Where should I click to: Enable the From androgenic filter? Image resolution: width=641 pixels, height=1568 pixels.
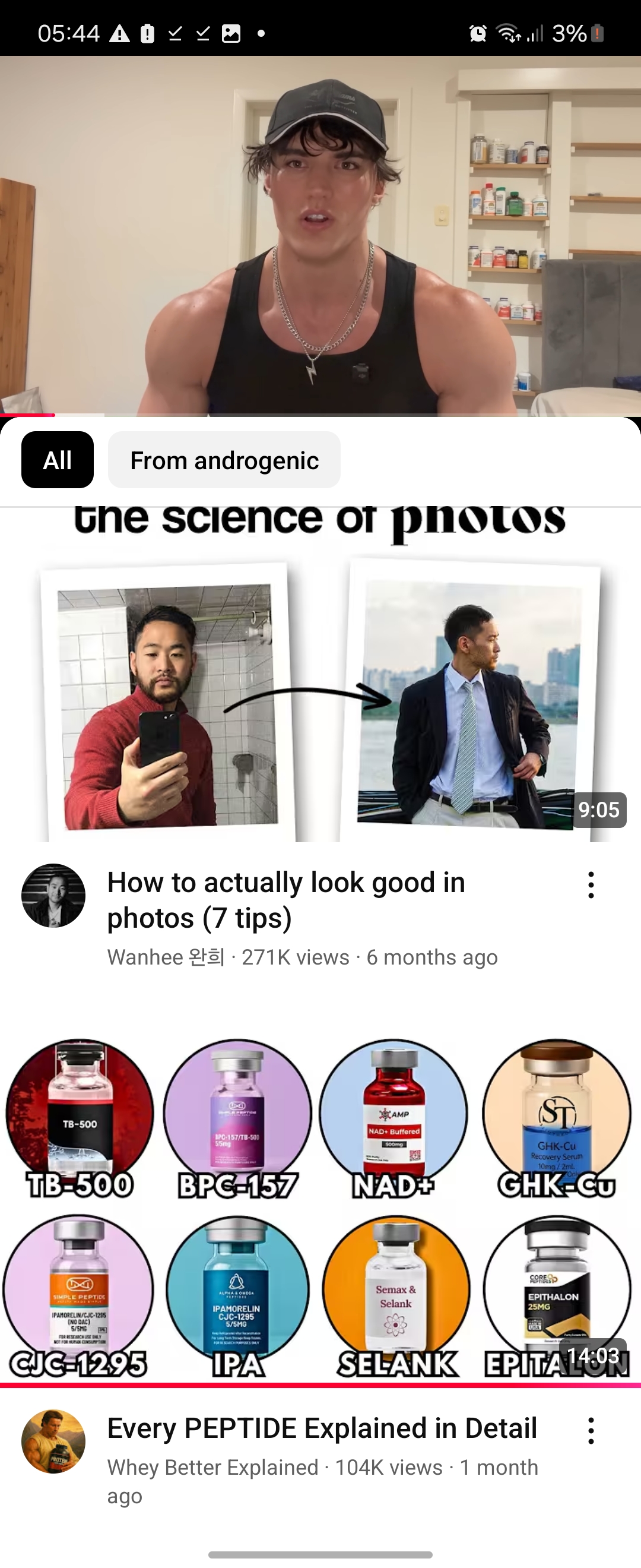[224, 460]
